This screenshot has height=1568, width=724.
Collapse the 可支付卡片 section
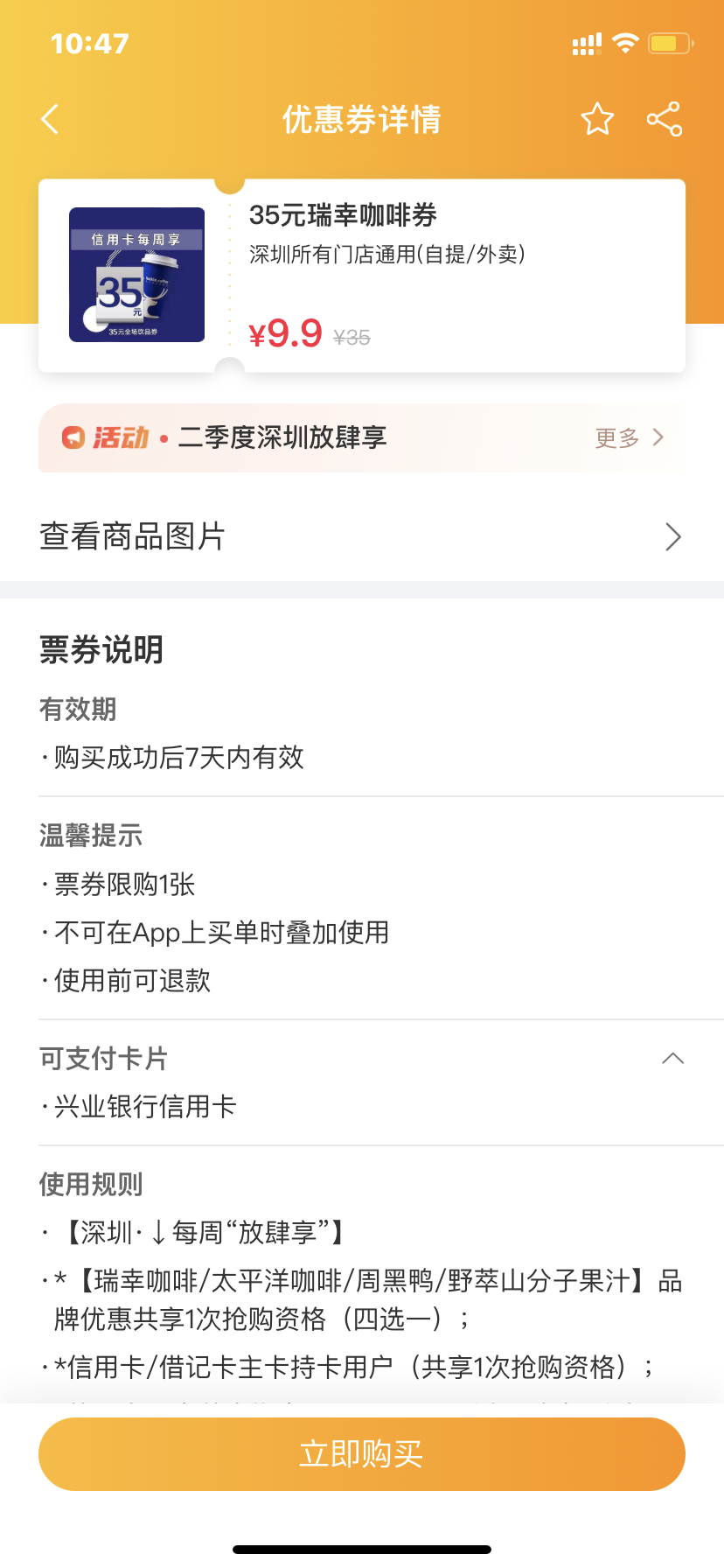[672, 1059]
